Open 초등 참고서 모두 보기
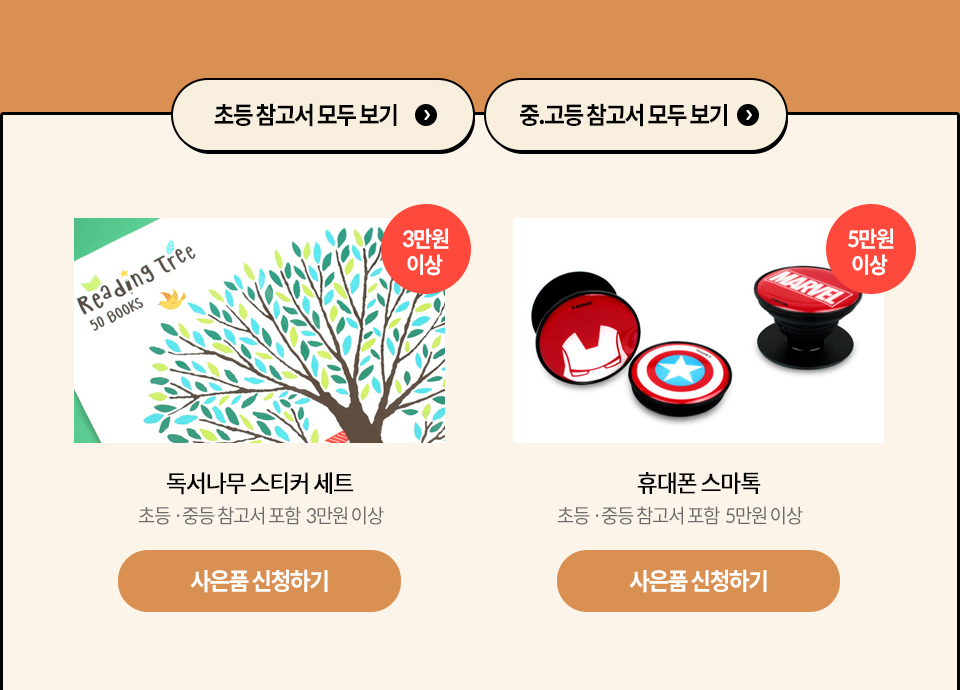 click(322, 115)
